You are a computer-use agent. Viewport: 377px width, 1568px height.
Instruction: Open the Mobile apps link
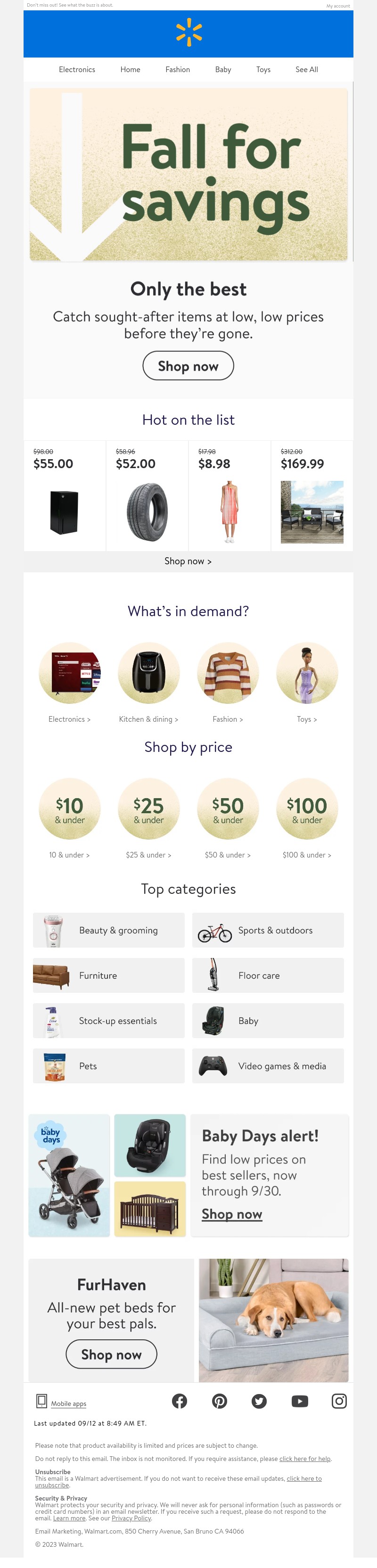click(x=68, y=1403)
